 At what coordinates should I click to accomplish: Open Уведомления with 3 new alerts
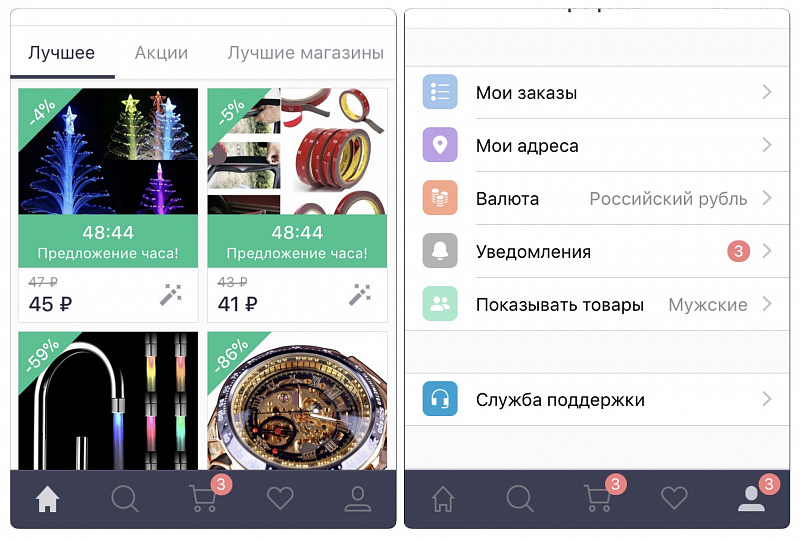[596, 251]
